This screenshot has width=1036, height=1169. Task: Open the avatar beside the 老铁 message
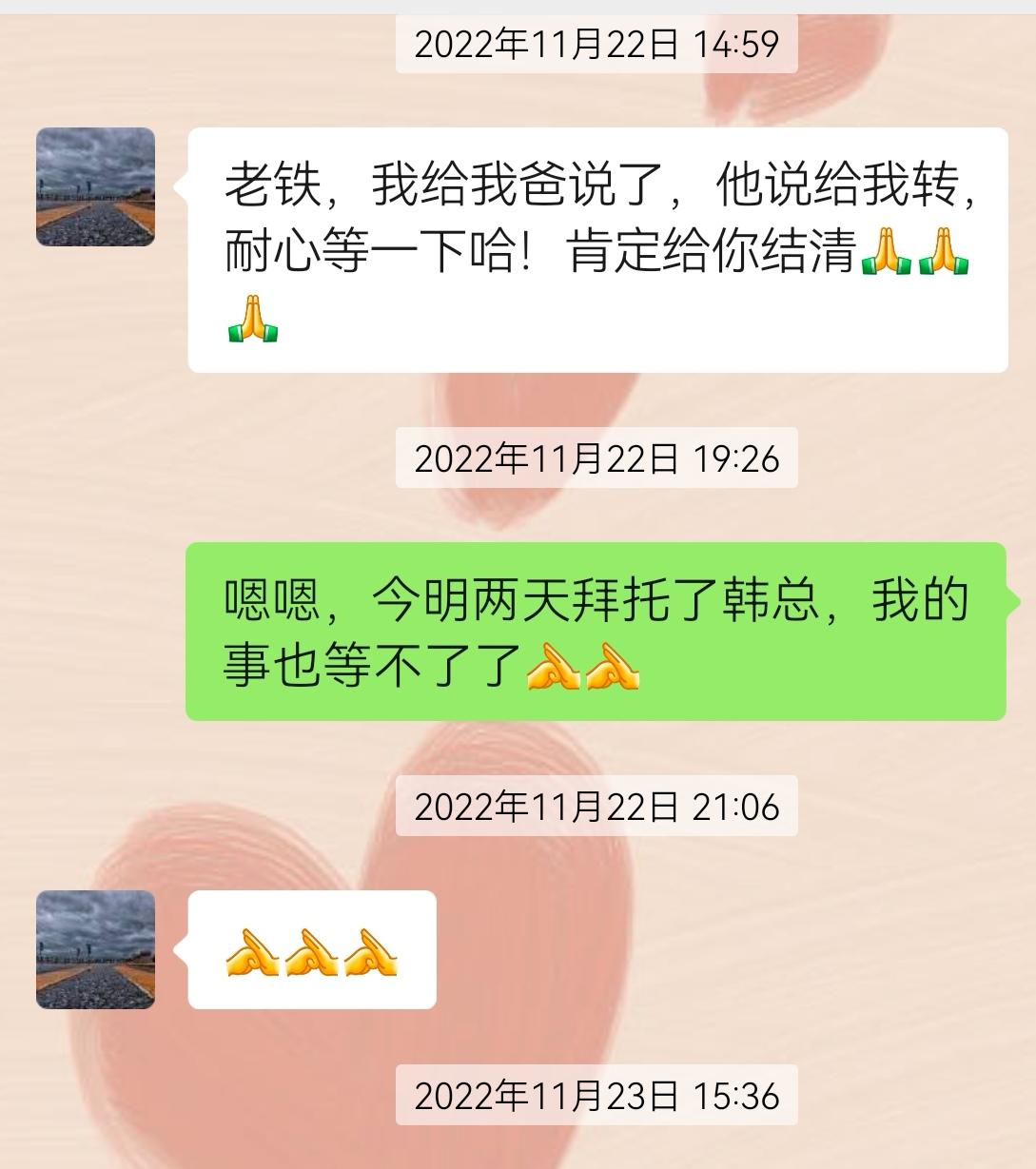coord(95,187)
